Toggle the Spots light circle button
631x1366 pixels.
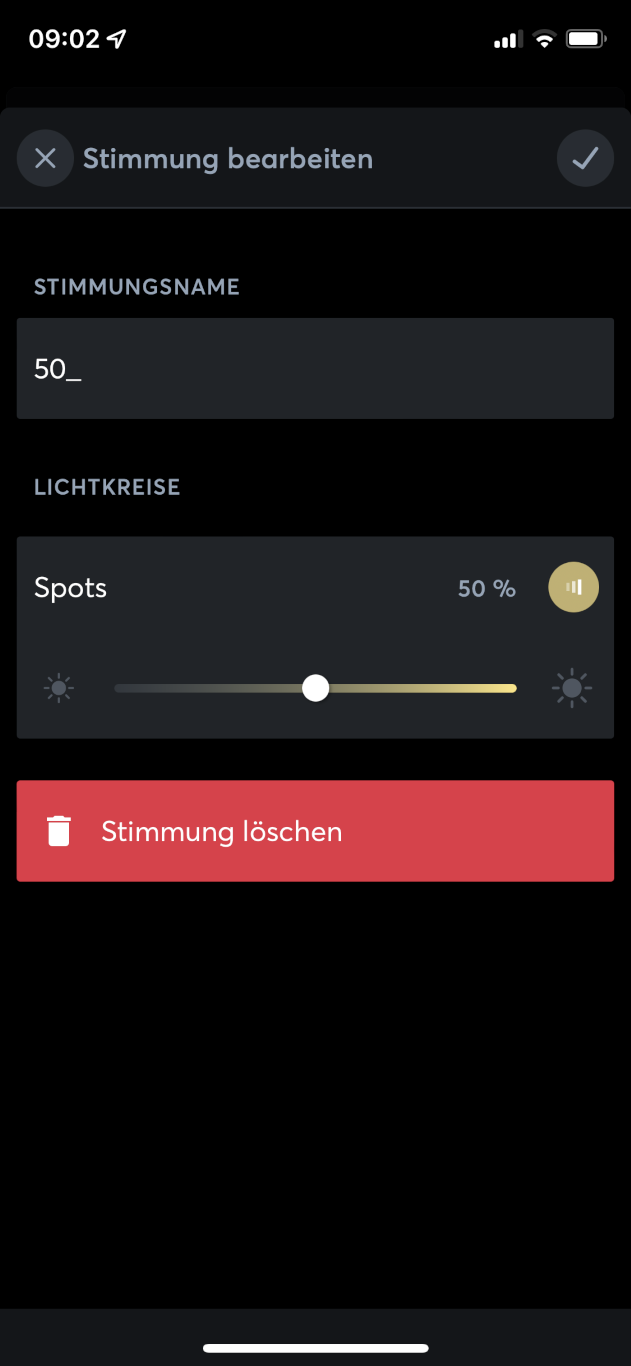coord(573,587)
